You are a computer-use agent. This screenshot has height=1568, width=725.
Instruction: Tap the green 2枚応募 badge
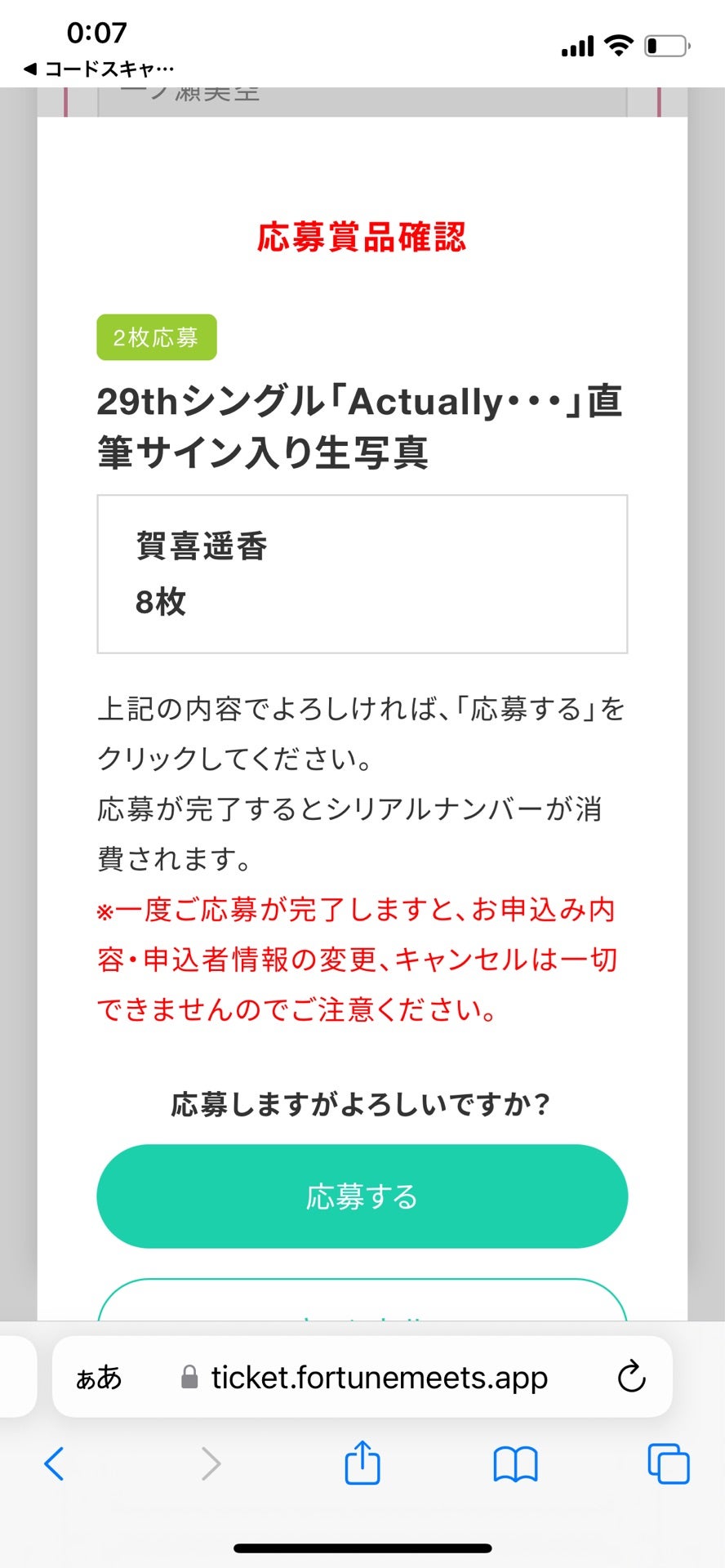(x=156, y=336)
